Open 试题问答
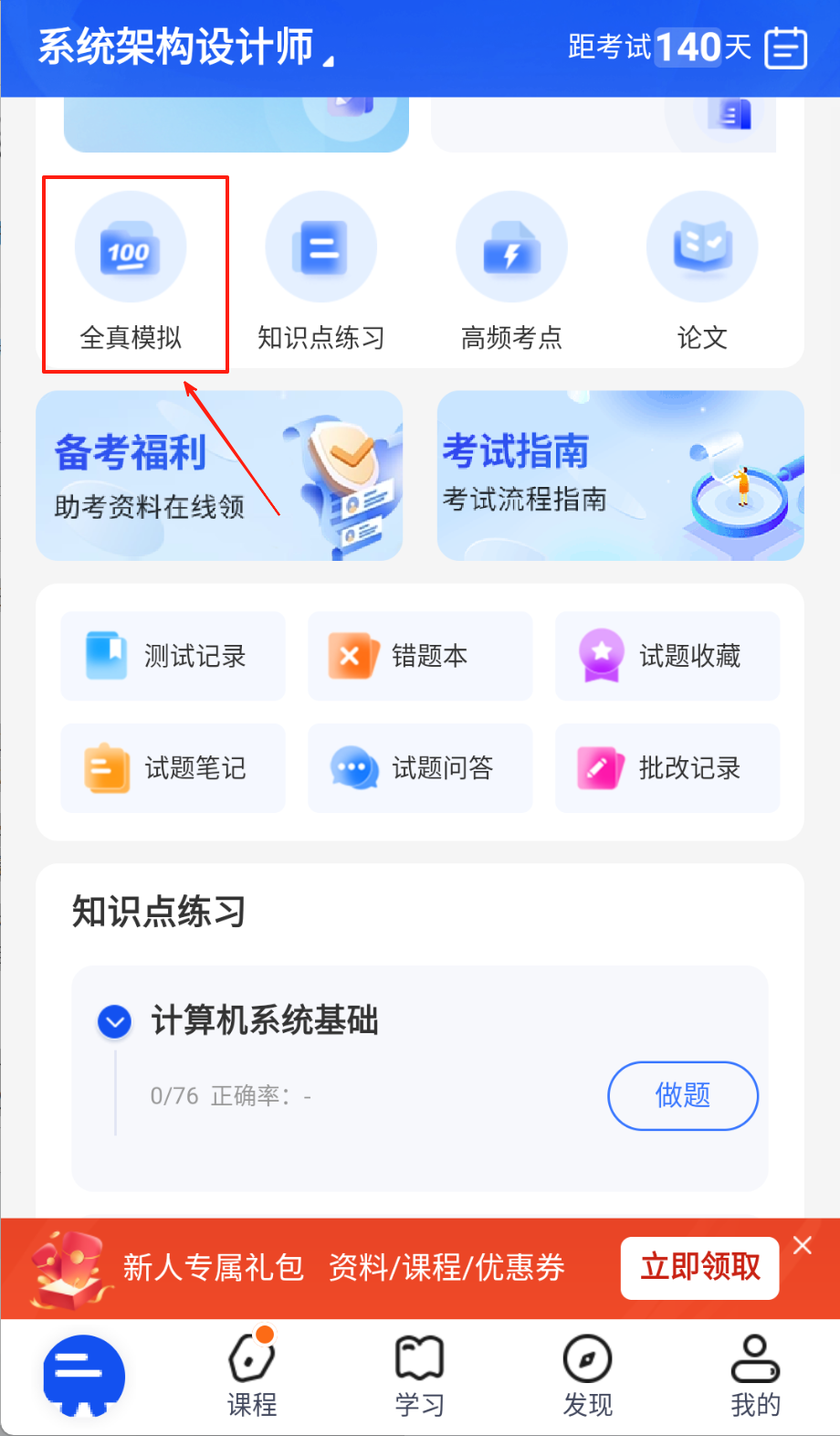Image resolution: width=840 pixels, height=1436 pixels. coord(420,768)
